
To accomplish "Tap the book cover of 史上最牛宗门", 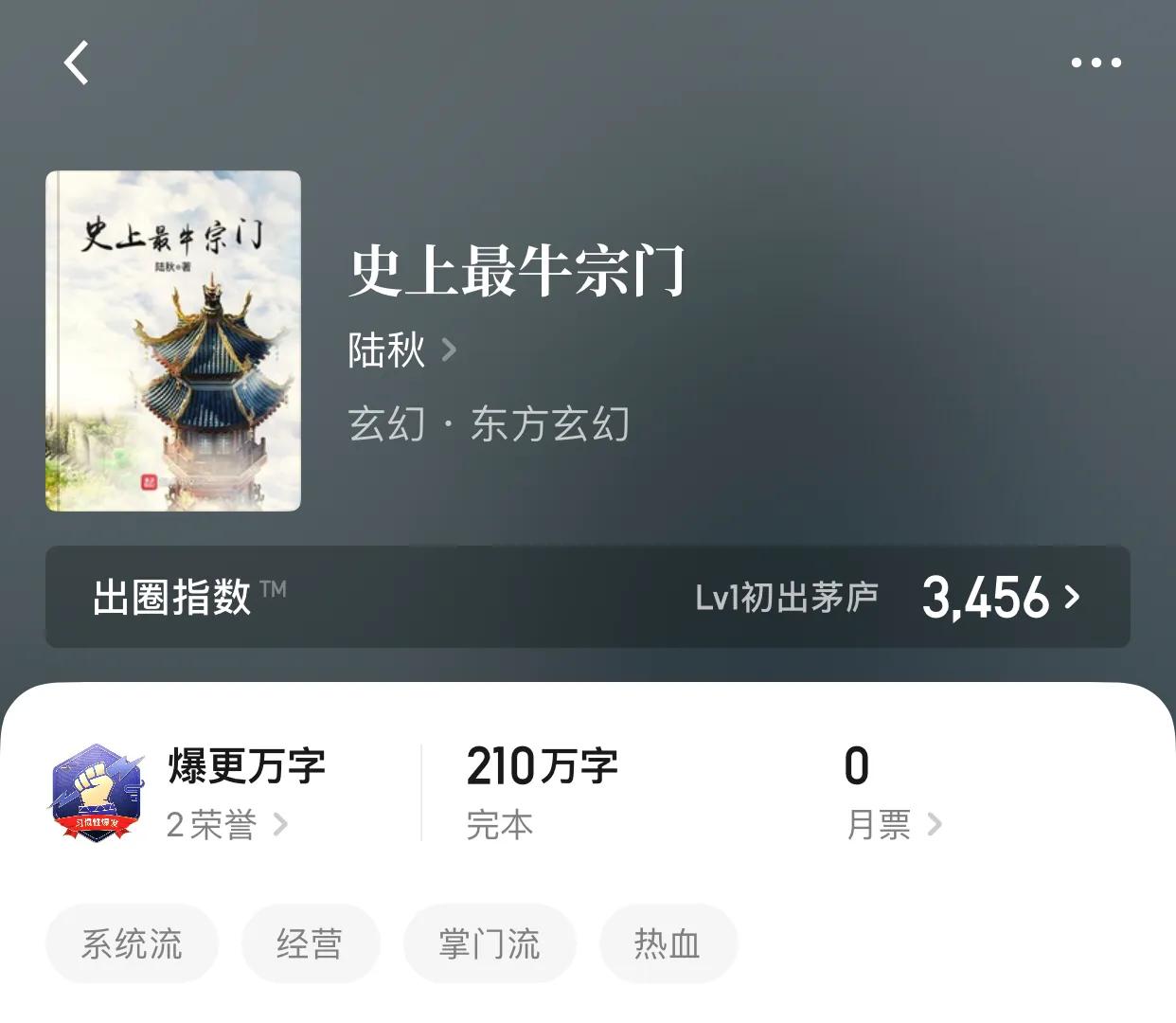I will coord(173,341).
